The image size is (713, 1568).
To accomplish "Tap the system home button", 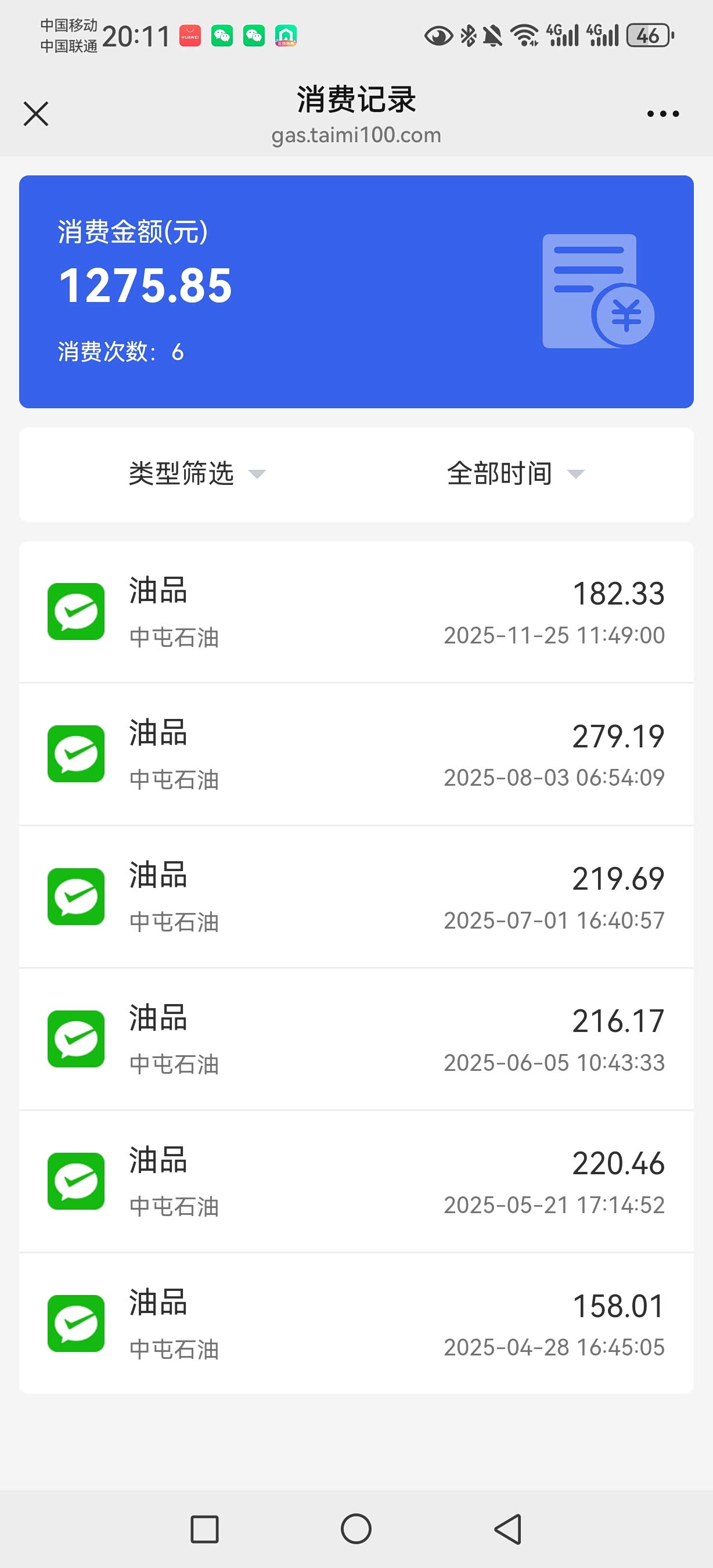I will click(356, 1529).
